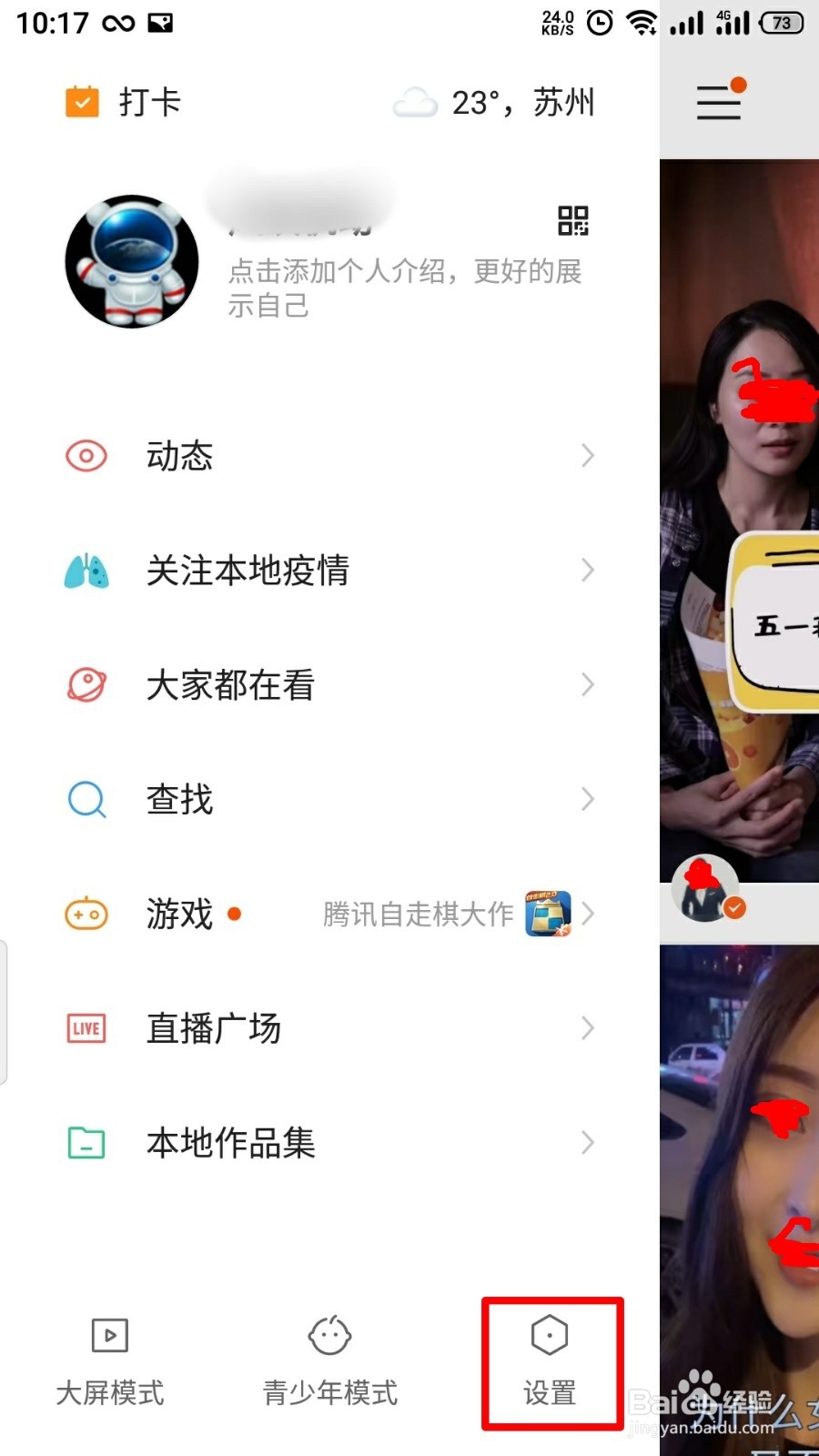This screenshot has height=1456, width=819.
Task: Check the weather showing 23° 苏州
Action: 496,103
